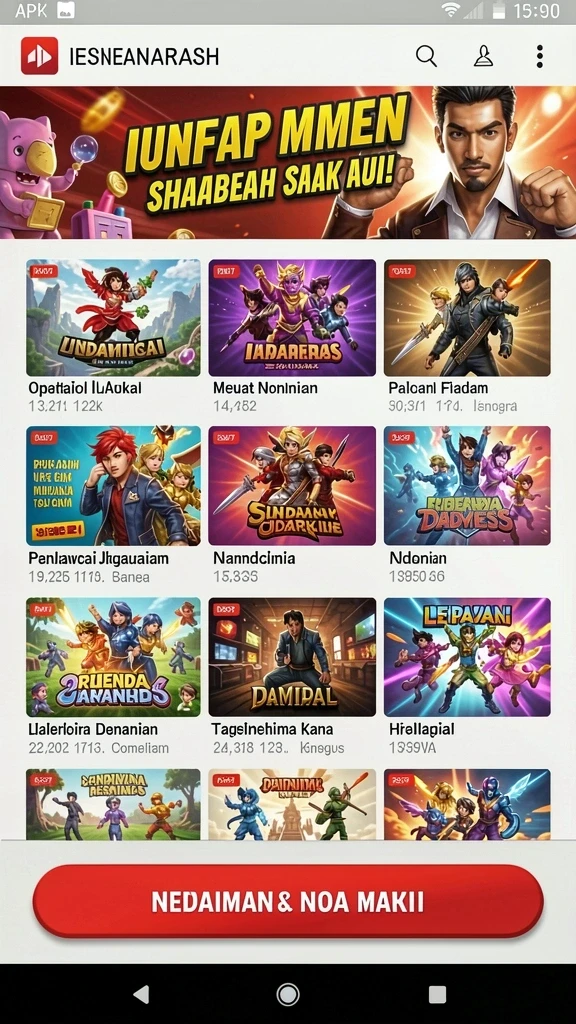Open the IUNFAP MMEN promotional banner
The width and height of the screenshot is (576, 1024).
coord(288,163)
